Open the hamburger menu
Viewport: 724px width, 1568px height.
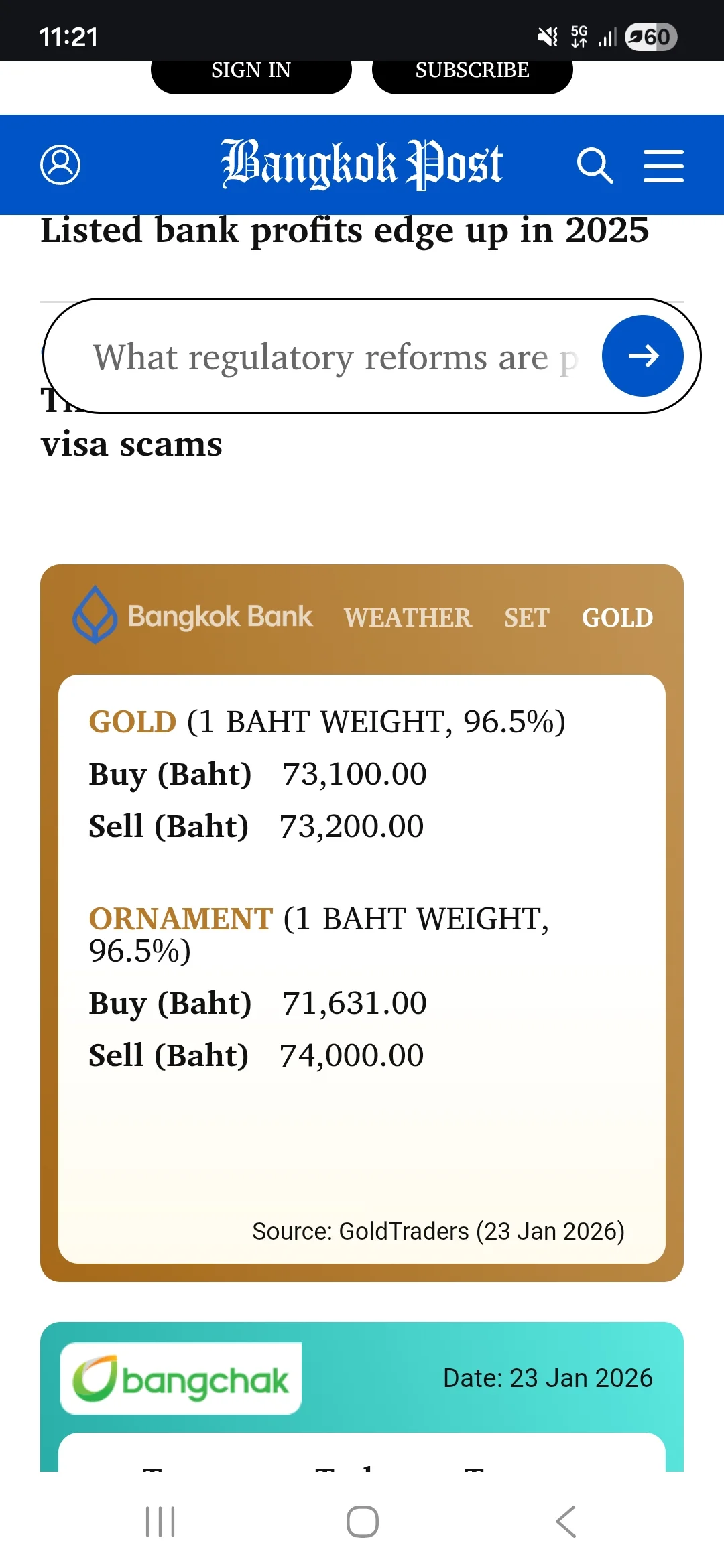(663, 166)
